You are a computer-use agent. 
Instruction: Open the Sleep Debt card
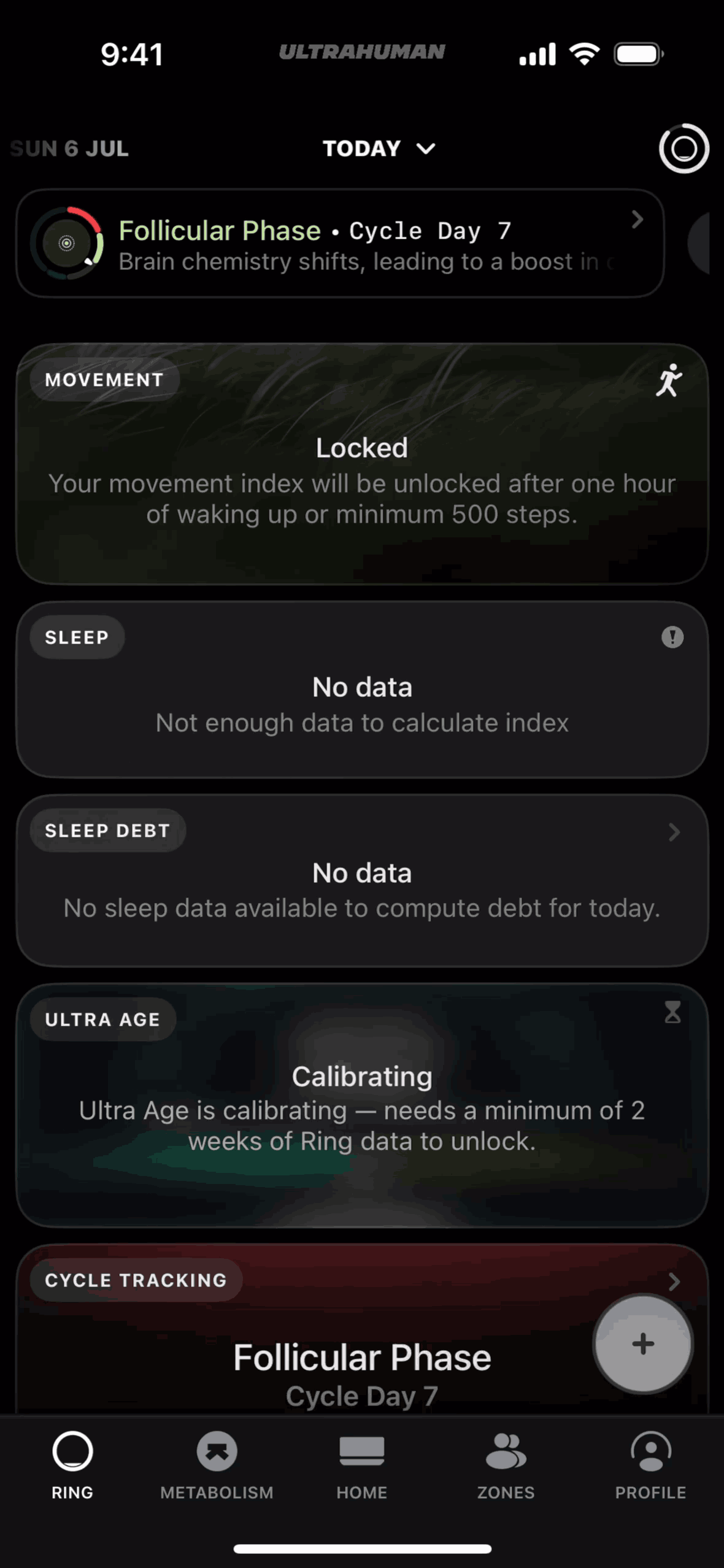(362, 881)
